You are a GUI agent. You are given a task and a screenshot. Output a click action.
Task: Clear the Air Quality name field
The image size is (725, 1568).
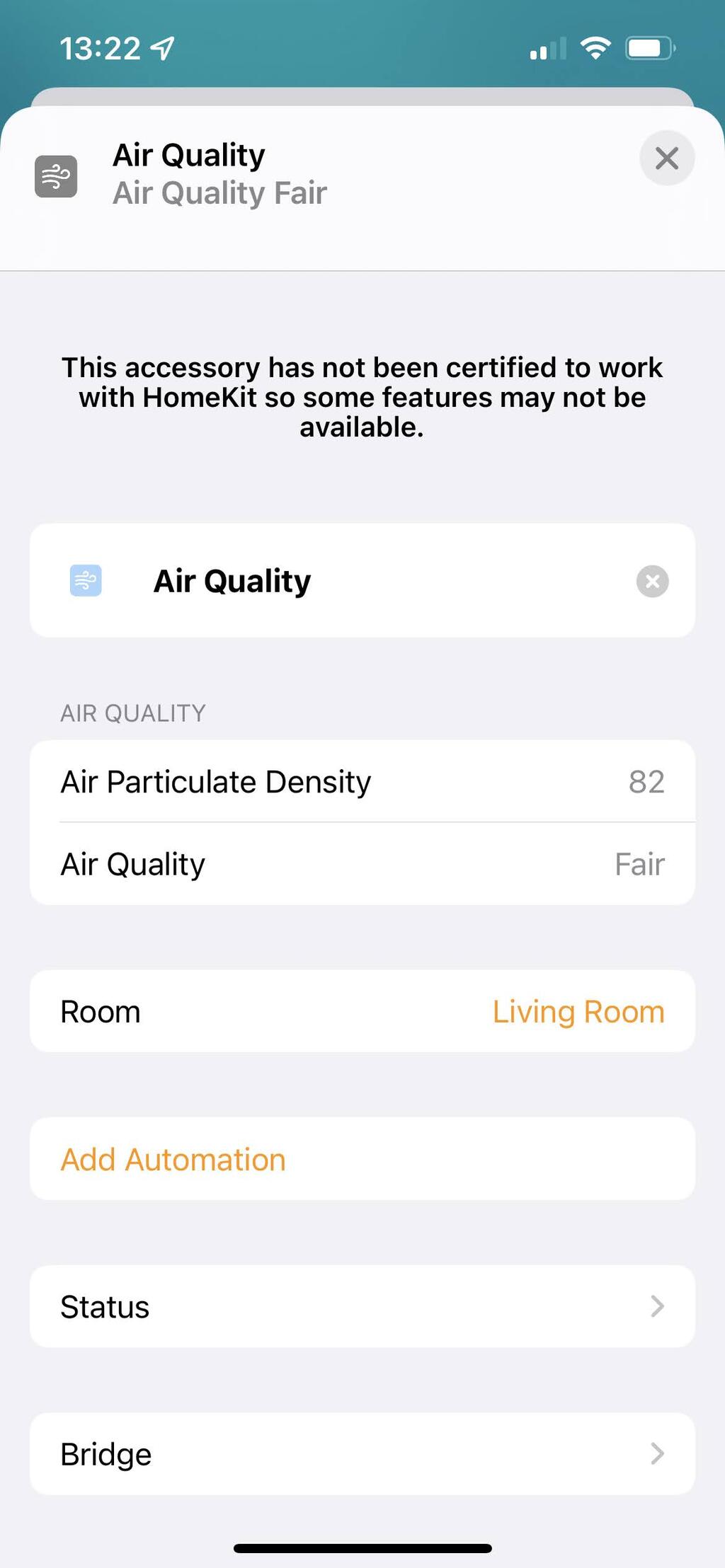point(652,581)
